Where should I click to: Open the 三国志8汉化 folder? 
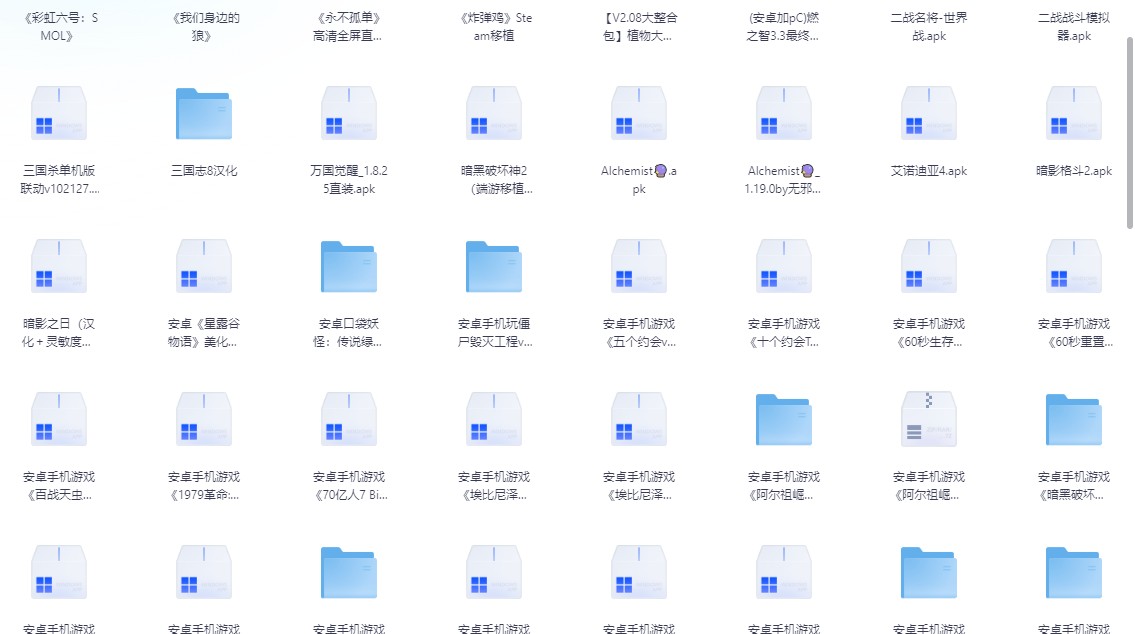(x=204, y=114)
